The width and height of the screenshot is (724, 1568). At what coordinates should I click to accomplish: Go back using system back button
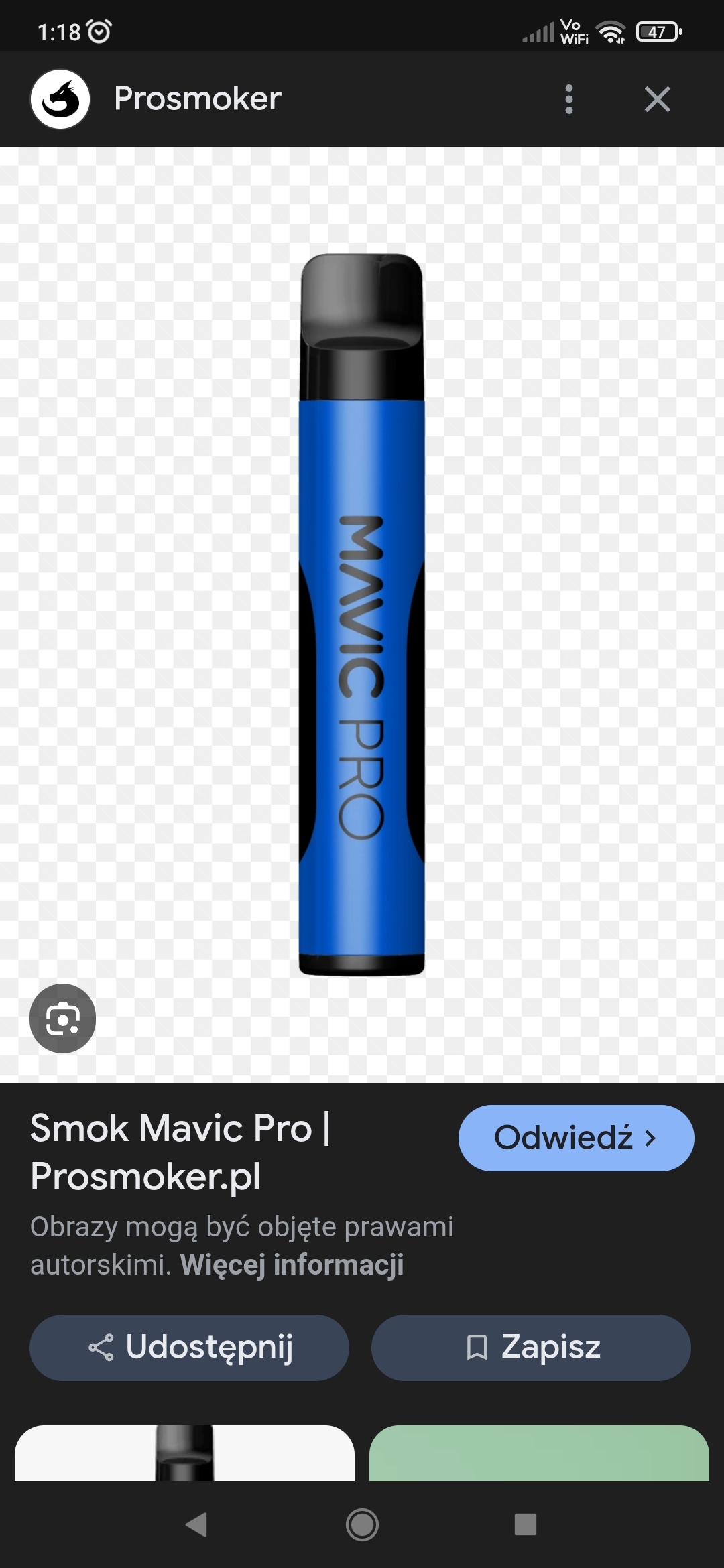[196, 1525]
